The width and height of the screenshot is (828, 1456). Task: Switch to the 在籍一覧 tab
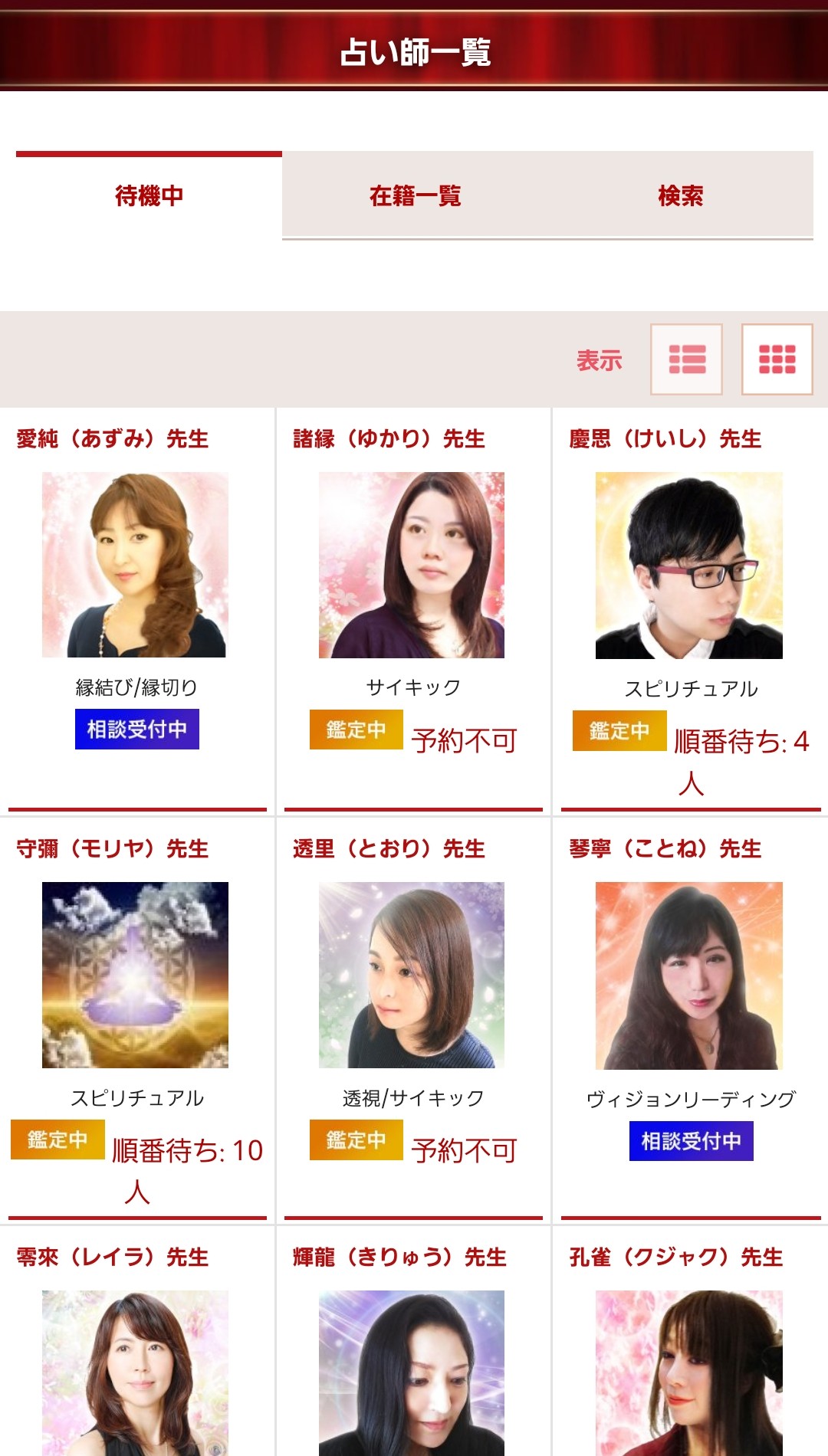[x=415, y=196]
